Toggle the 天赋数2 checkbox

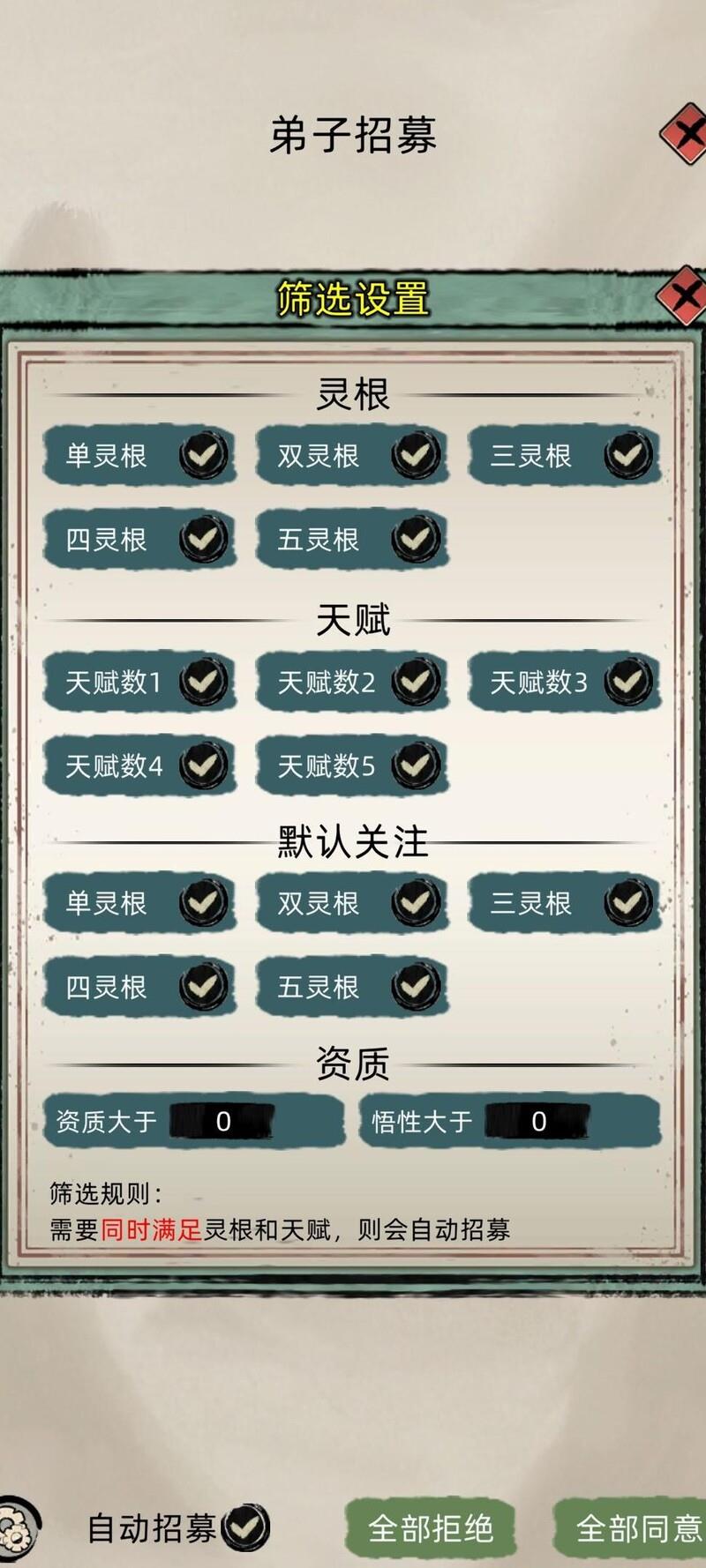[416, 681]
